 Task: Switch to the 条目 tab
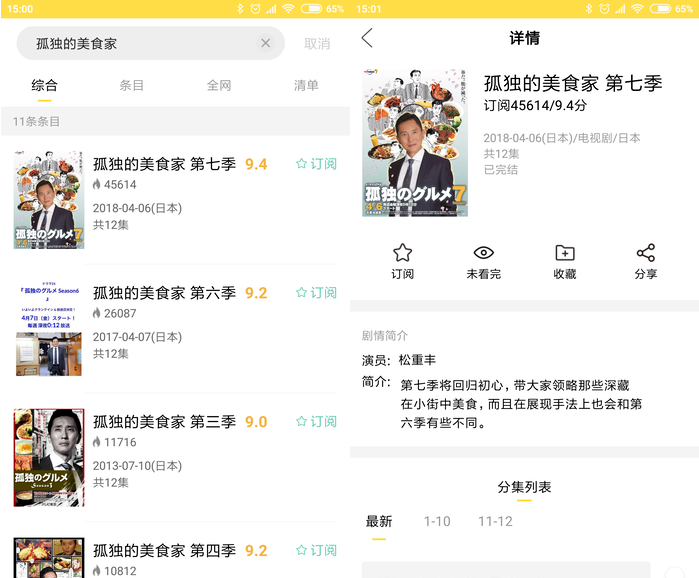132,86
